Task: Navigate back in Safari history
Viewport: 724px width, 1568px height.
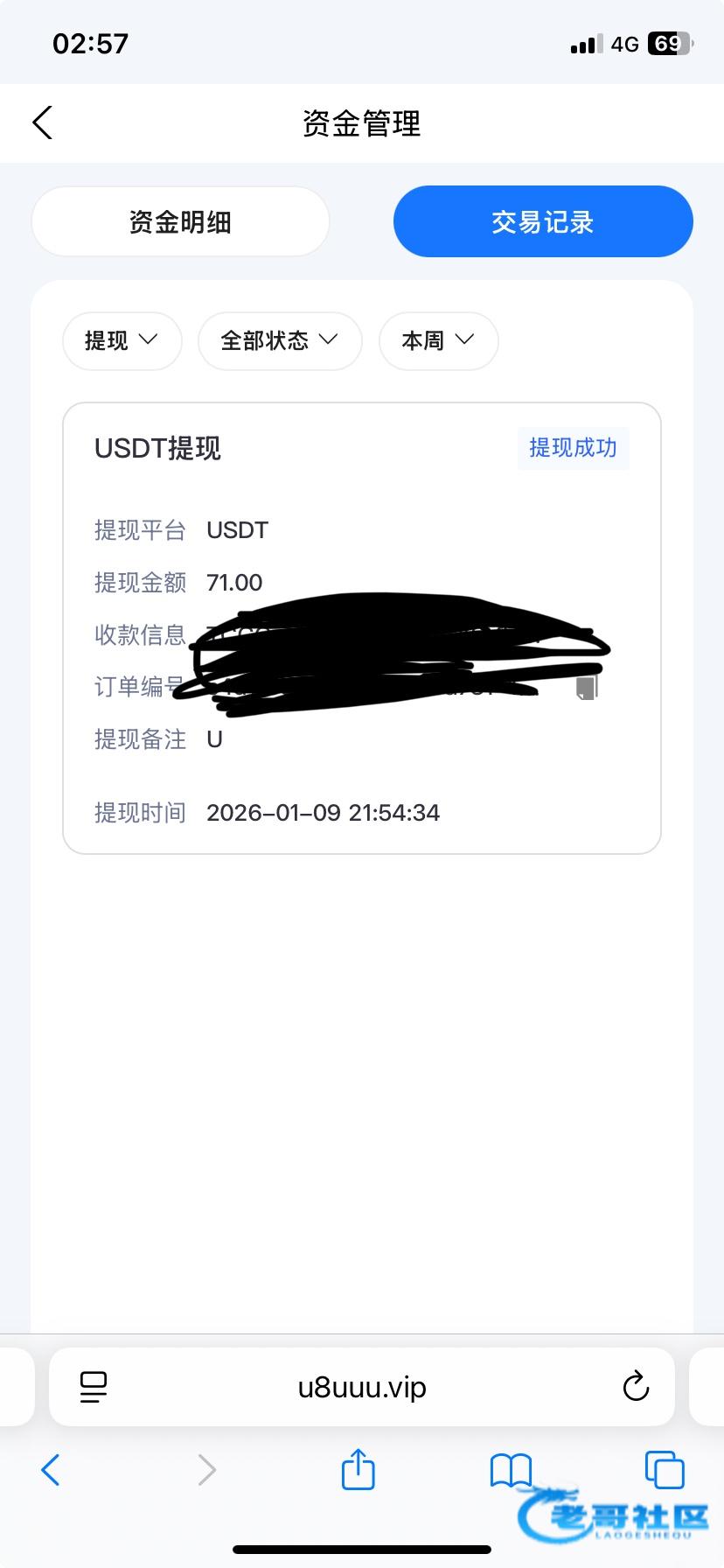Action: coord(51,1469)
